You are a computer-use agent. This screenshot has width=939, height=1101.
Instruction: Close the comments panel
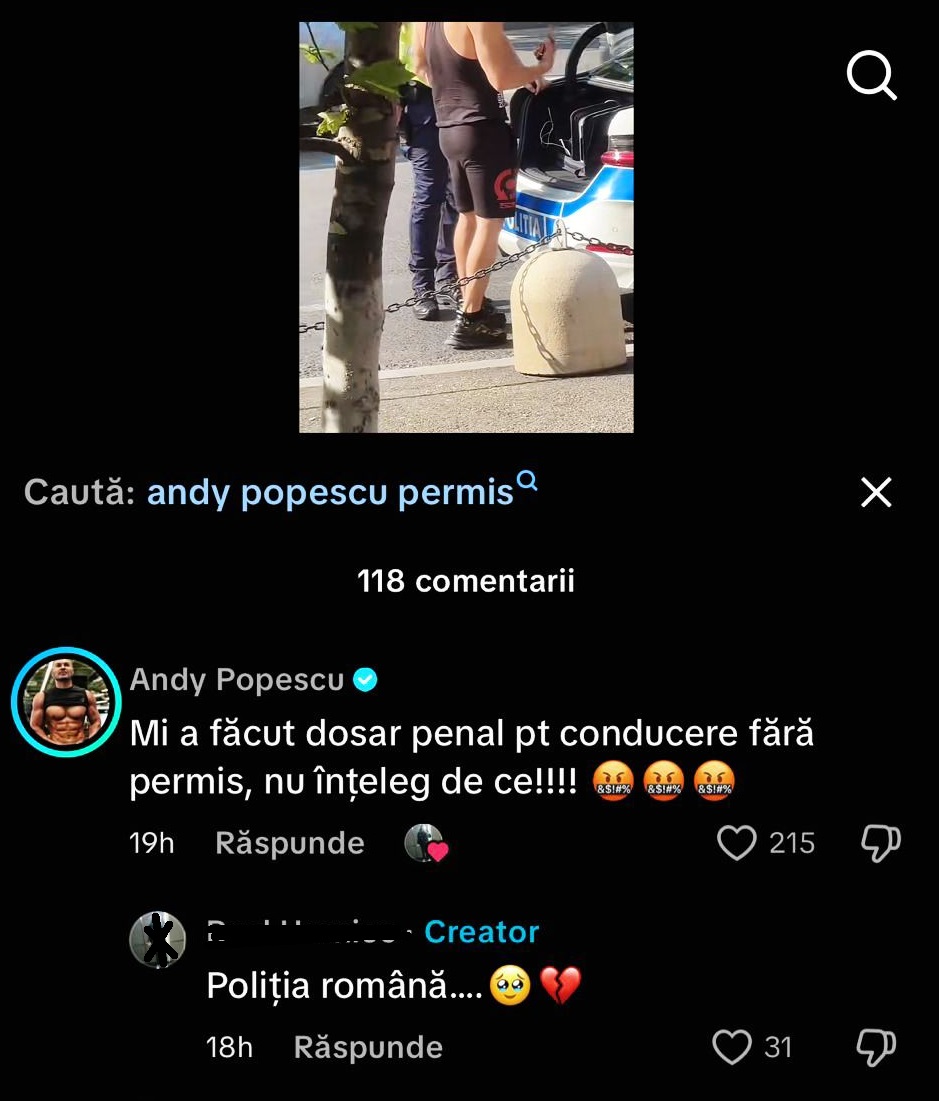click(x=876, y=492)
